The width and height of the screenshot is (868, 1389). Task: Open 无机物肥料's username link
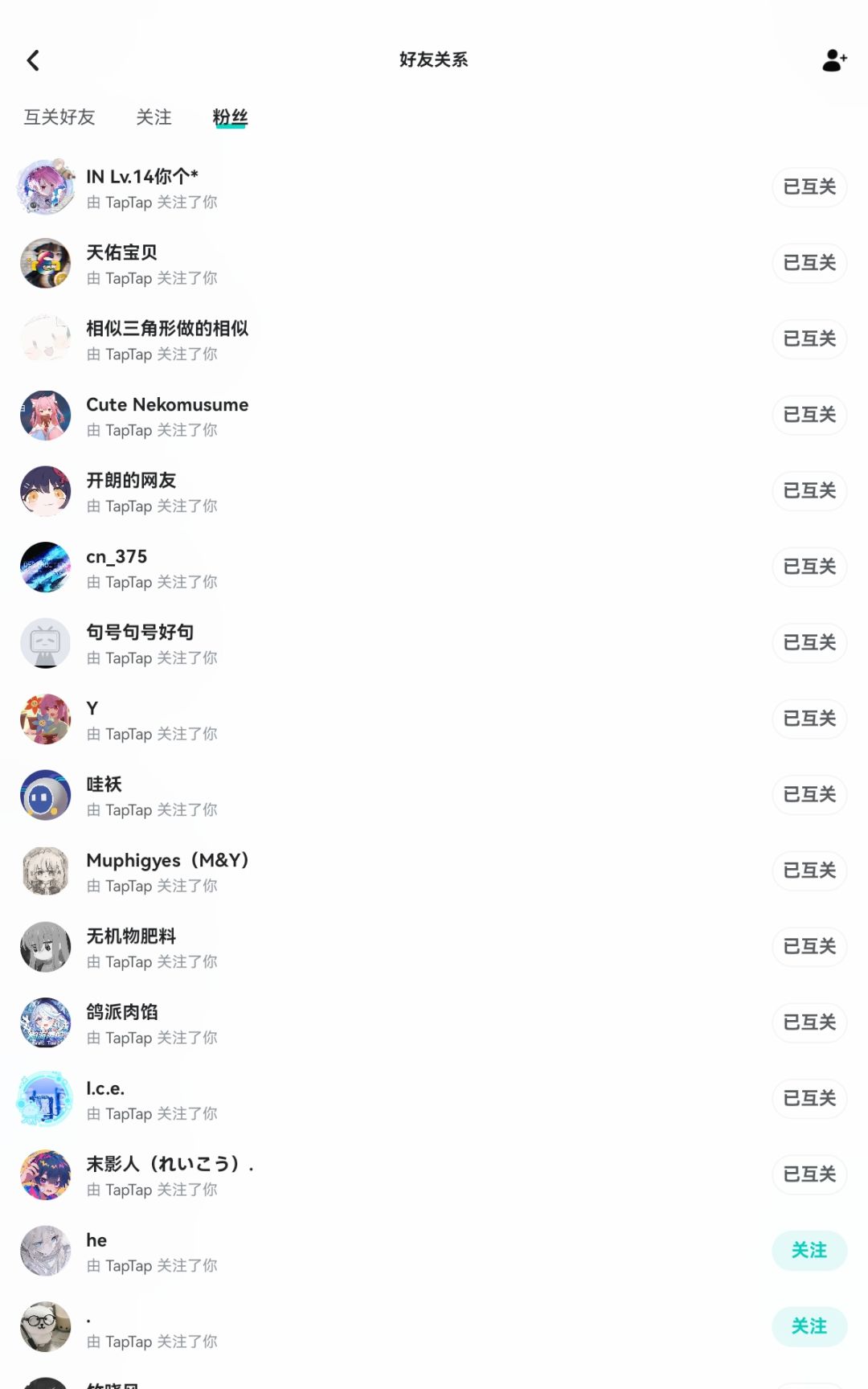tap(133, 936)
